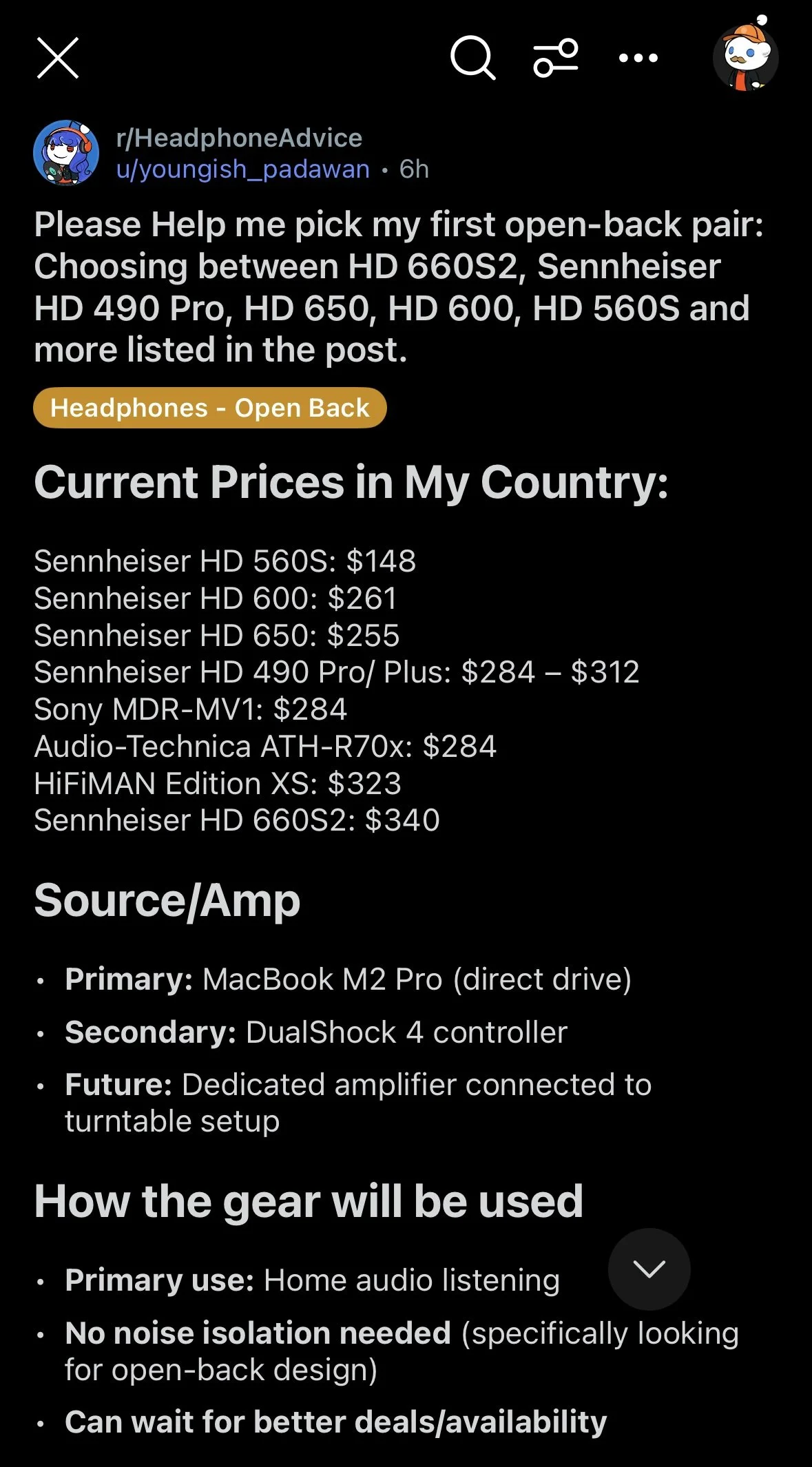812x1467 pixels.
Task: Select the Headphones - Open Back flair
Action: pyautogui.click(x=210, y=408)
